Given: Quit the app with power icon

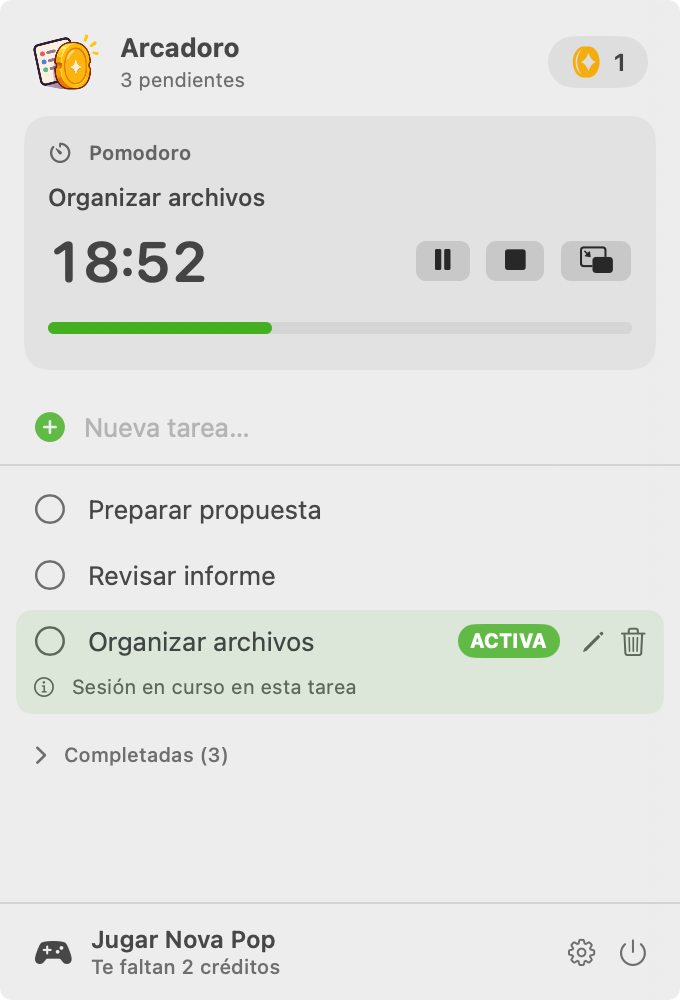Looking at the screenshot, I should 633,953.
